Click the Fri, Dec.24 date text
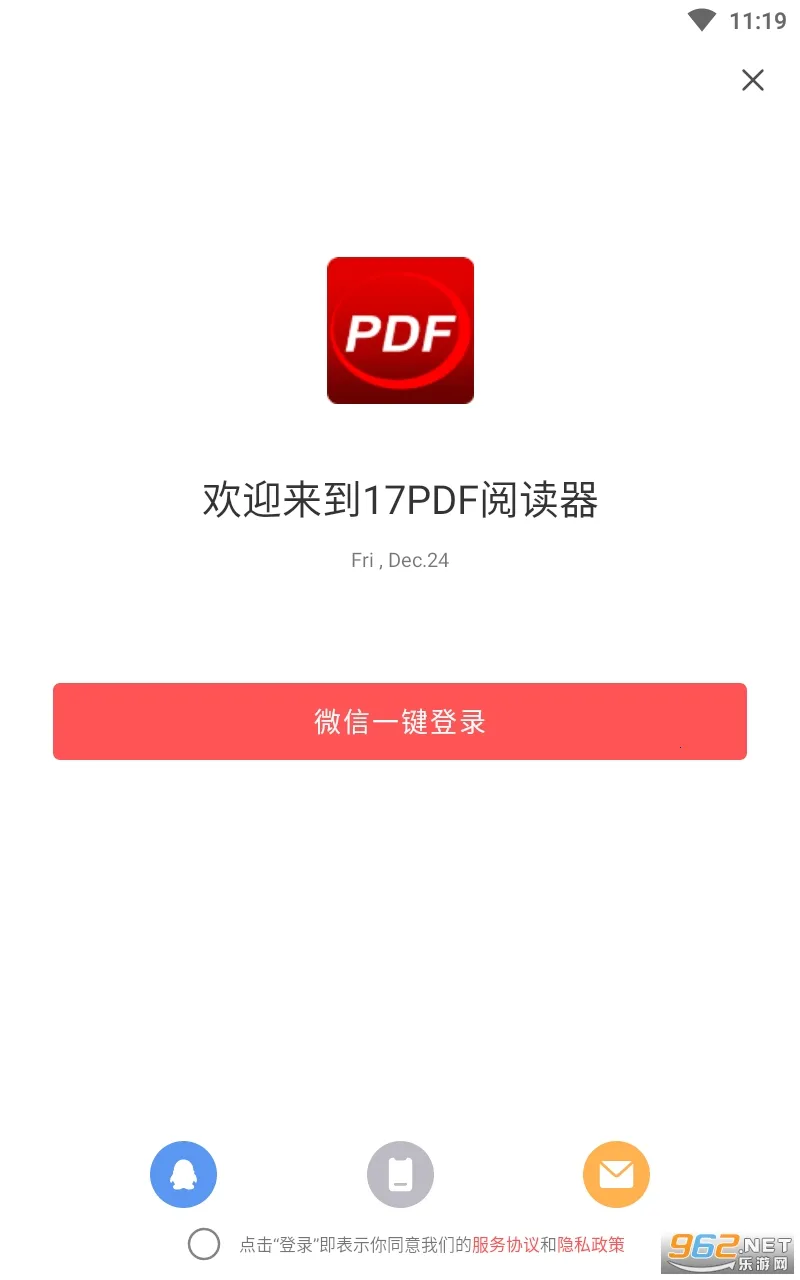Image resolution: width=800 pixels, height=1280 pixels. click(x=400, y=560)
